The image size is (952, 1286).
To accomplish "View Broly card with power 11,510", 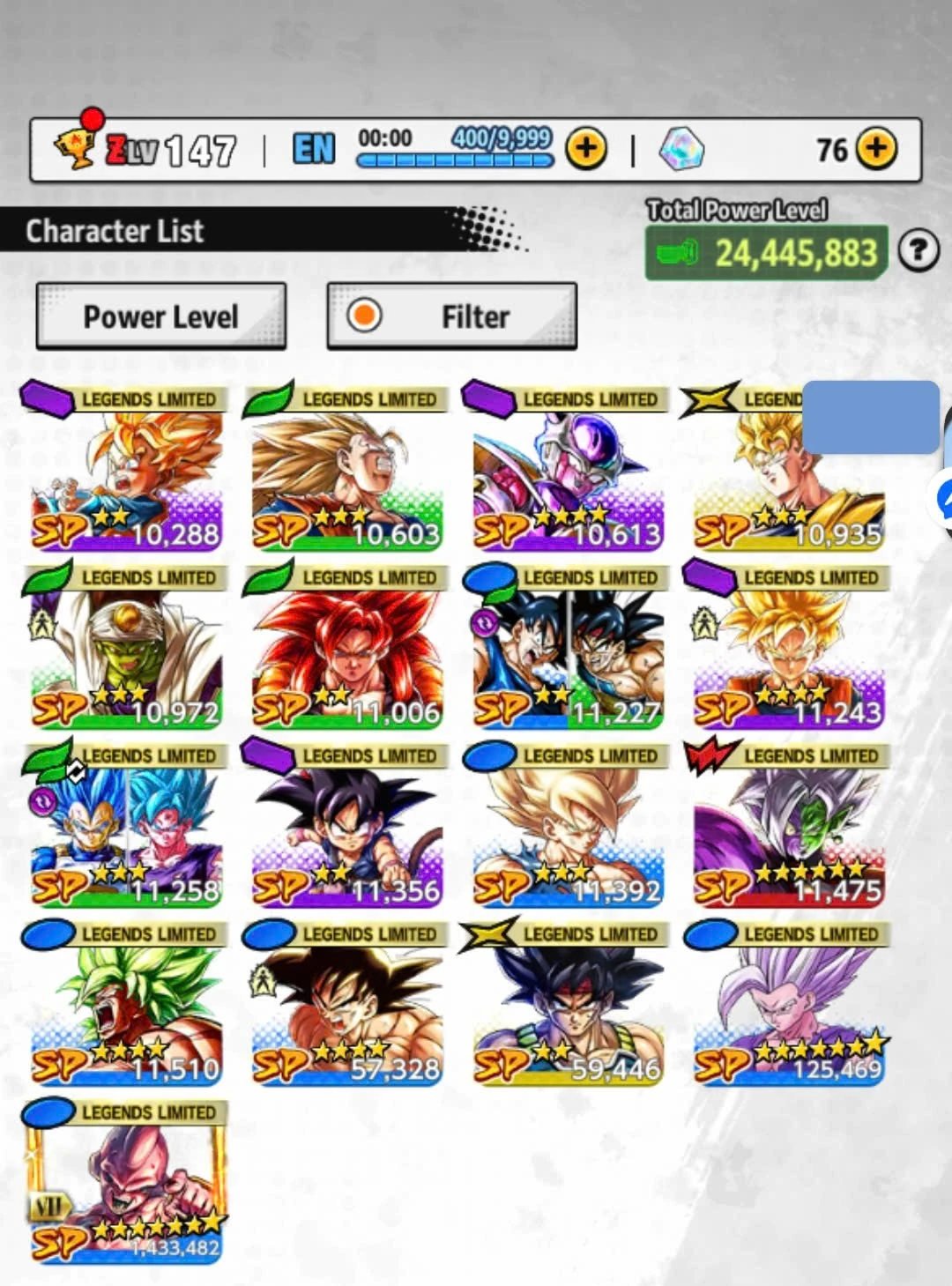I will click(x=126, y=1010).
